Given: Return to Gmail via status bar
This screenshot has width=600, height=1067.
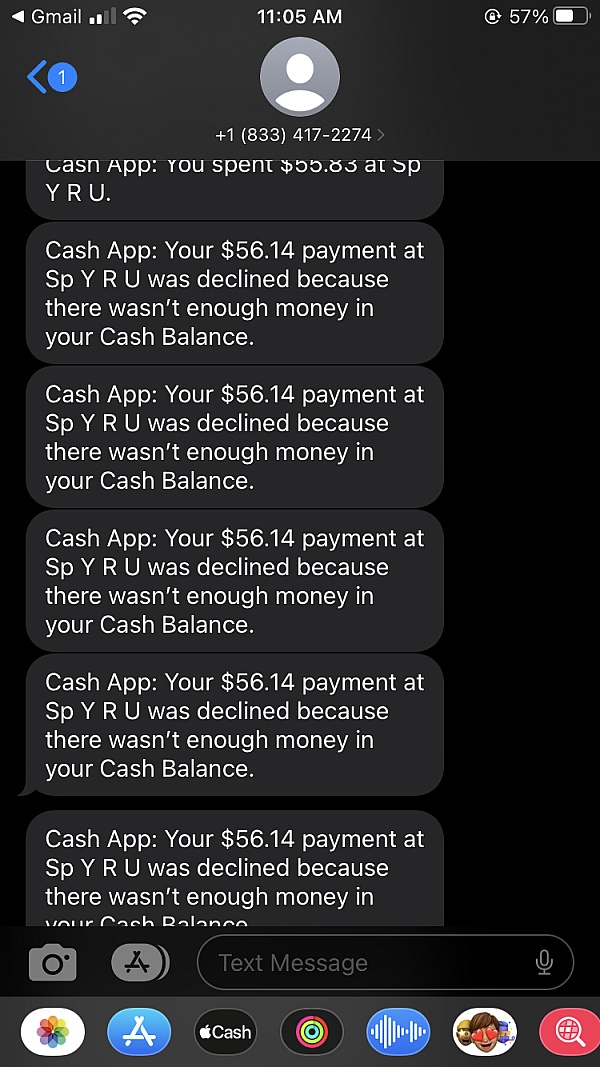Looking at the screenshot, I should point(45,17).
